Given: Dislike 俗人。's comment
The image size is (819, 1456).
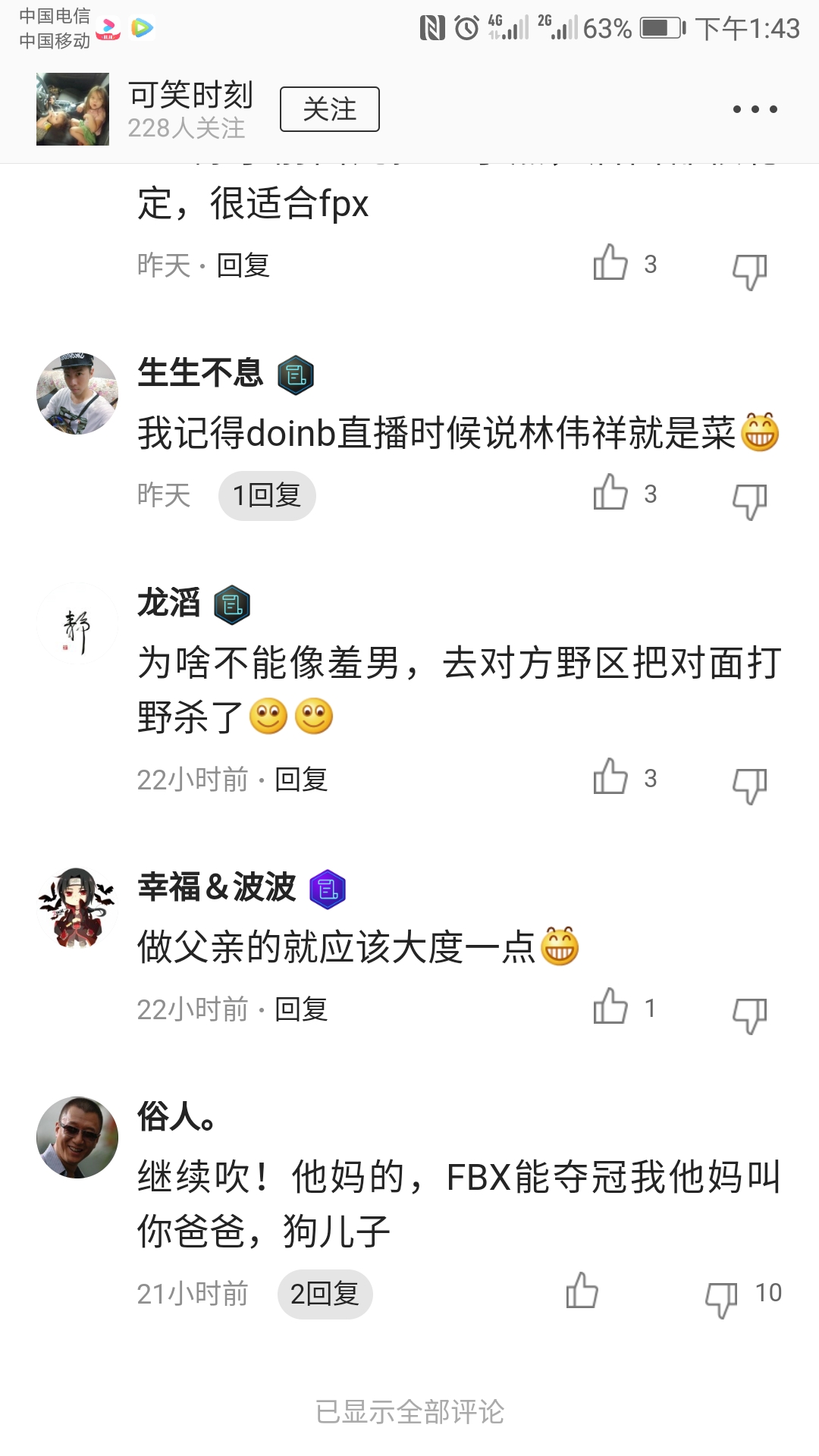Looking at the screenshot, I should point(721,1298).
